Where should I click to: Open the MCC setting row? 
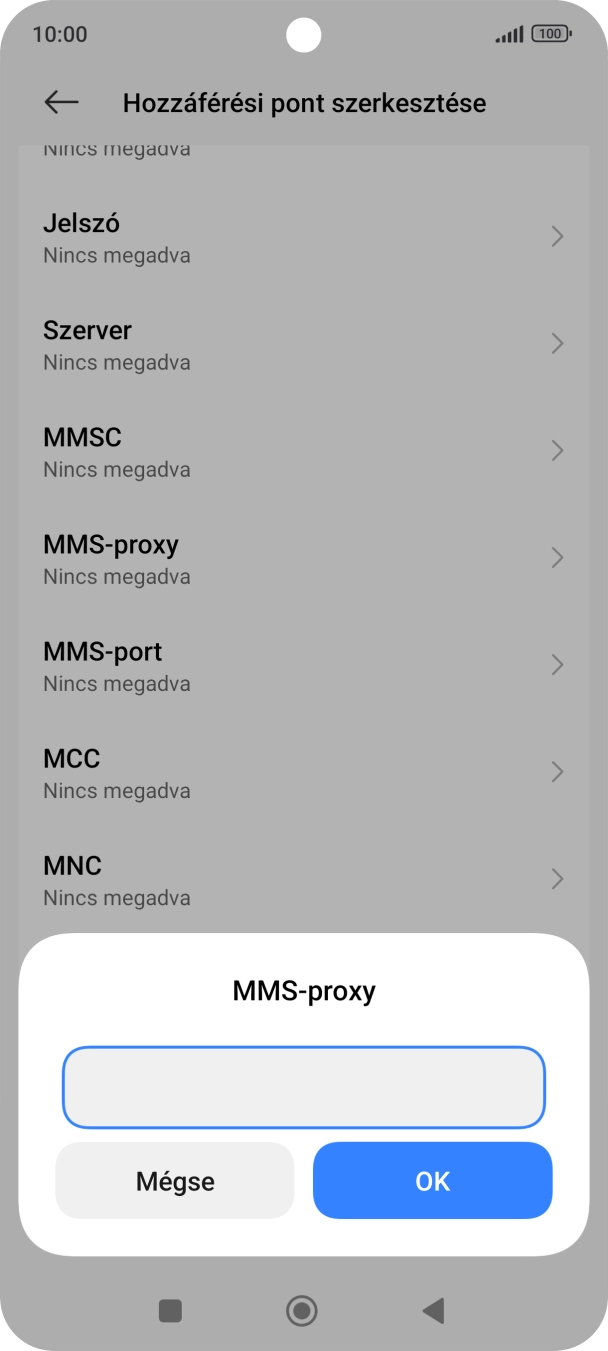tap(303, 772)
